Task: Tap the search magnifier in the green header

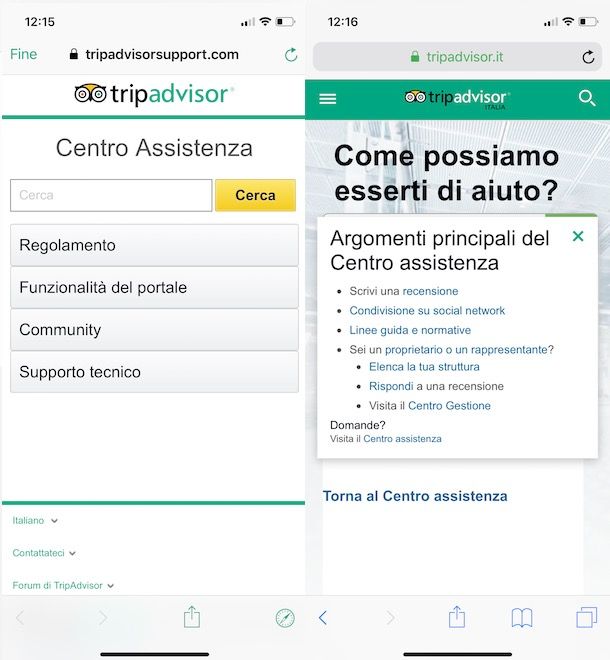Action: 587,98
